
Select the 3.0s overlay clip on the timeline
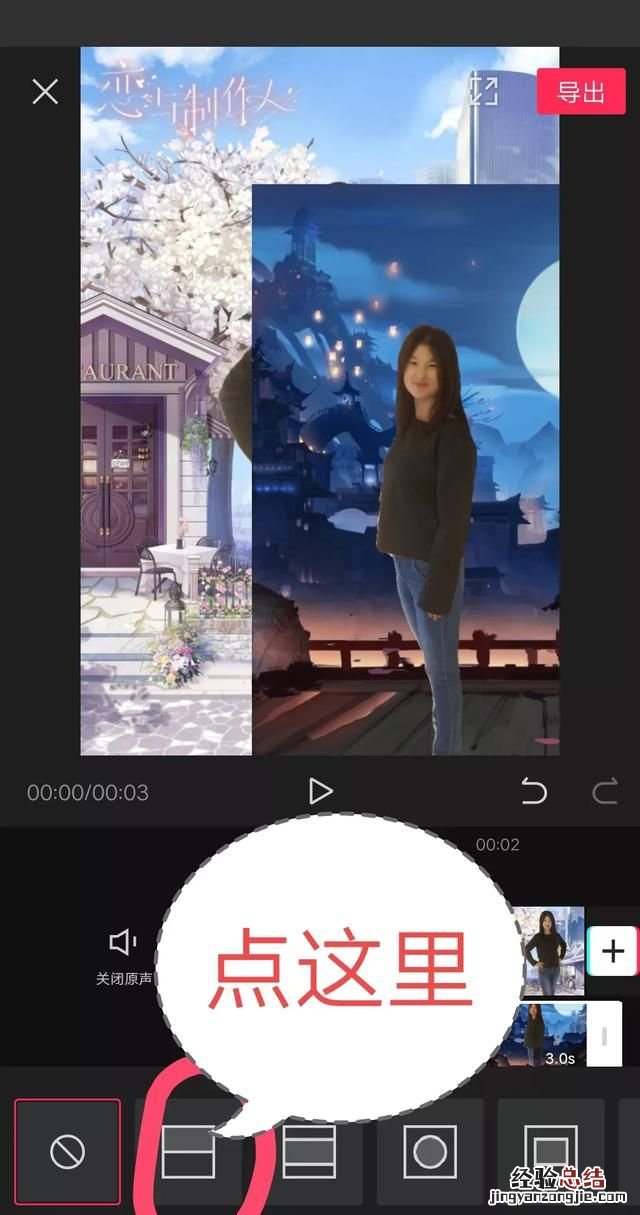click(550, 1034)
